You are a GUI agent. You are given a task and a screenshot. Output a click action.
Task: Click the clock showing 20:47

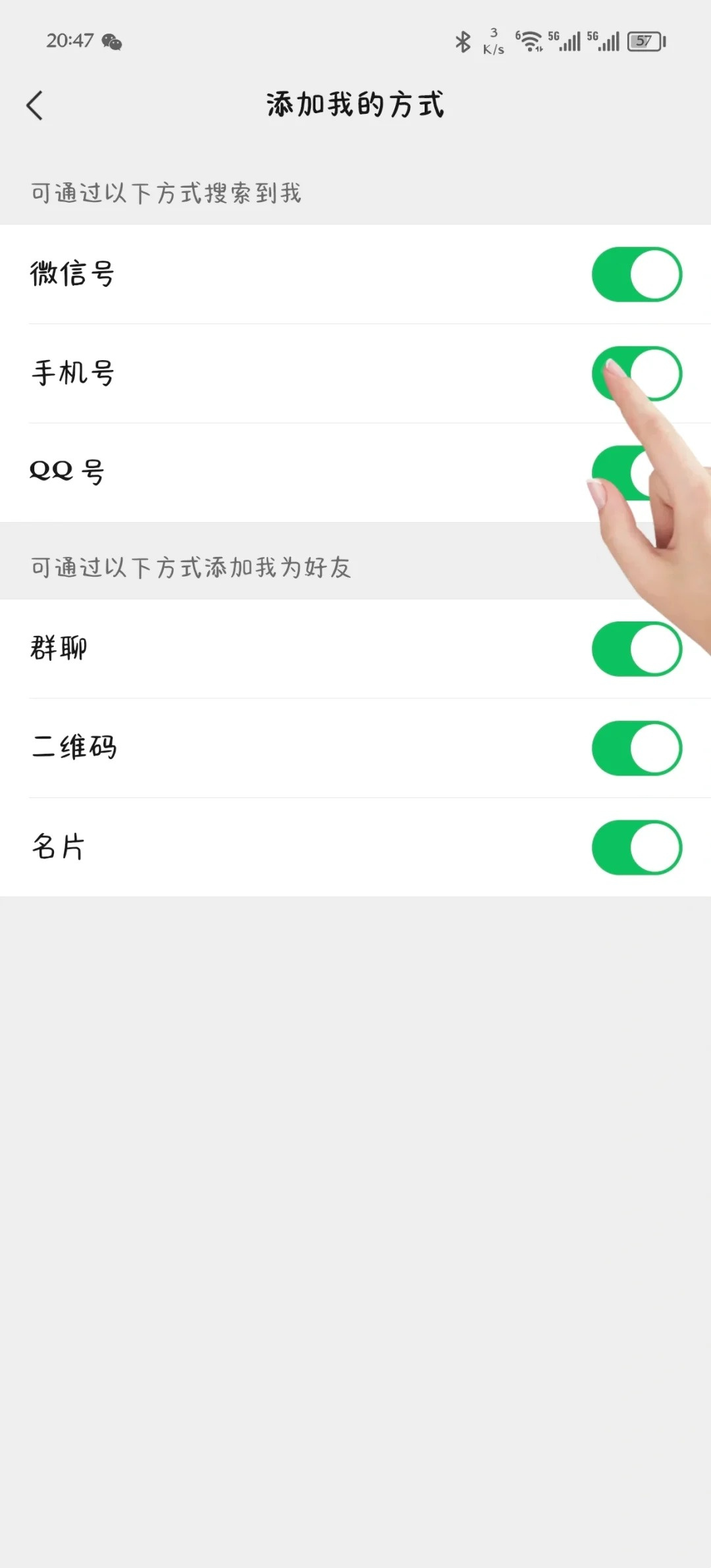[72, 41]
